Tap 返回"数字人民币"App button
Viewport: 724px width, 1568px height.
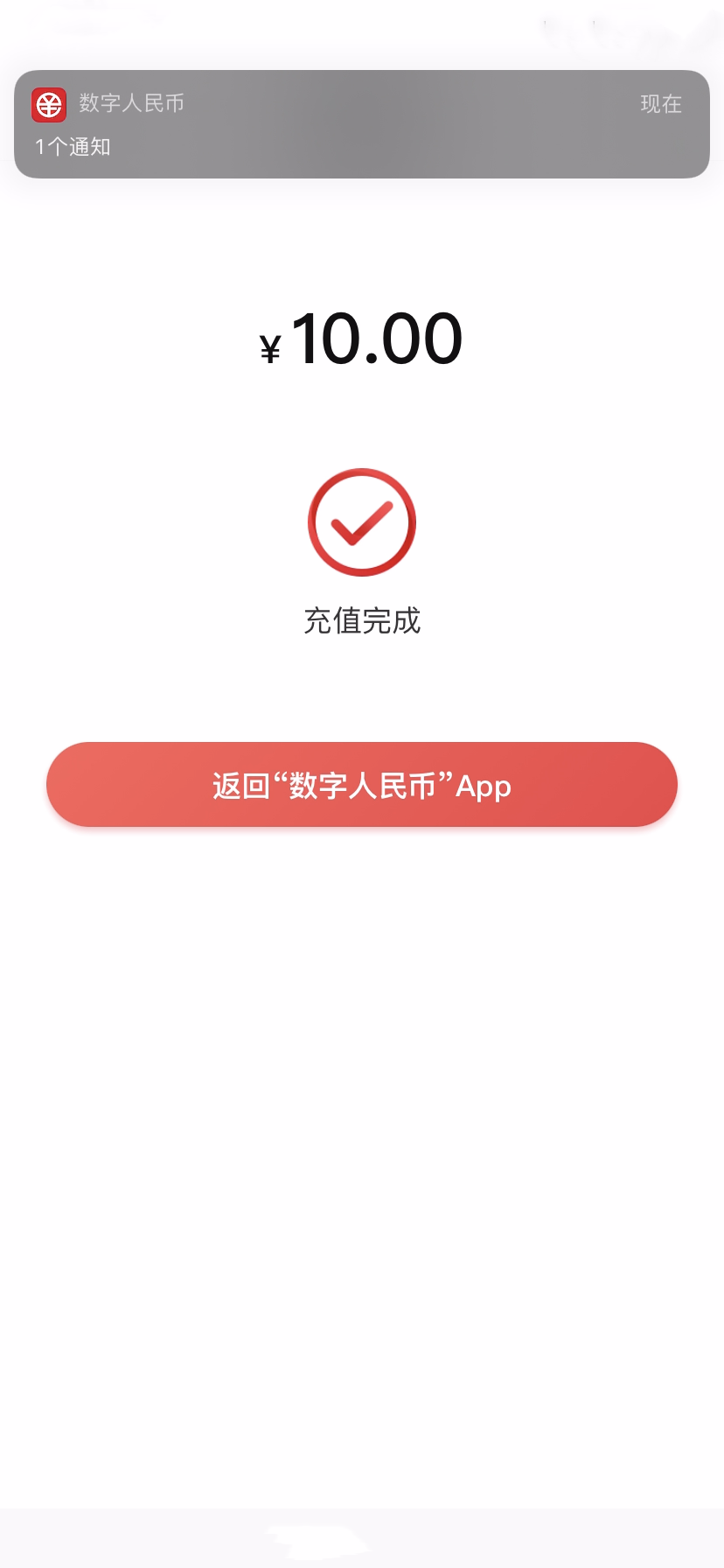pos(361,785)
